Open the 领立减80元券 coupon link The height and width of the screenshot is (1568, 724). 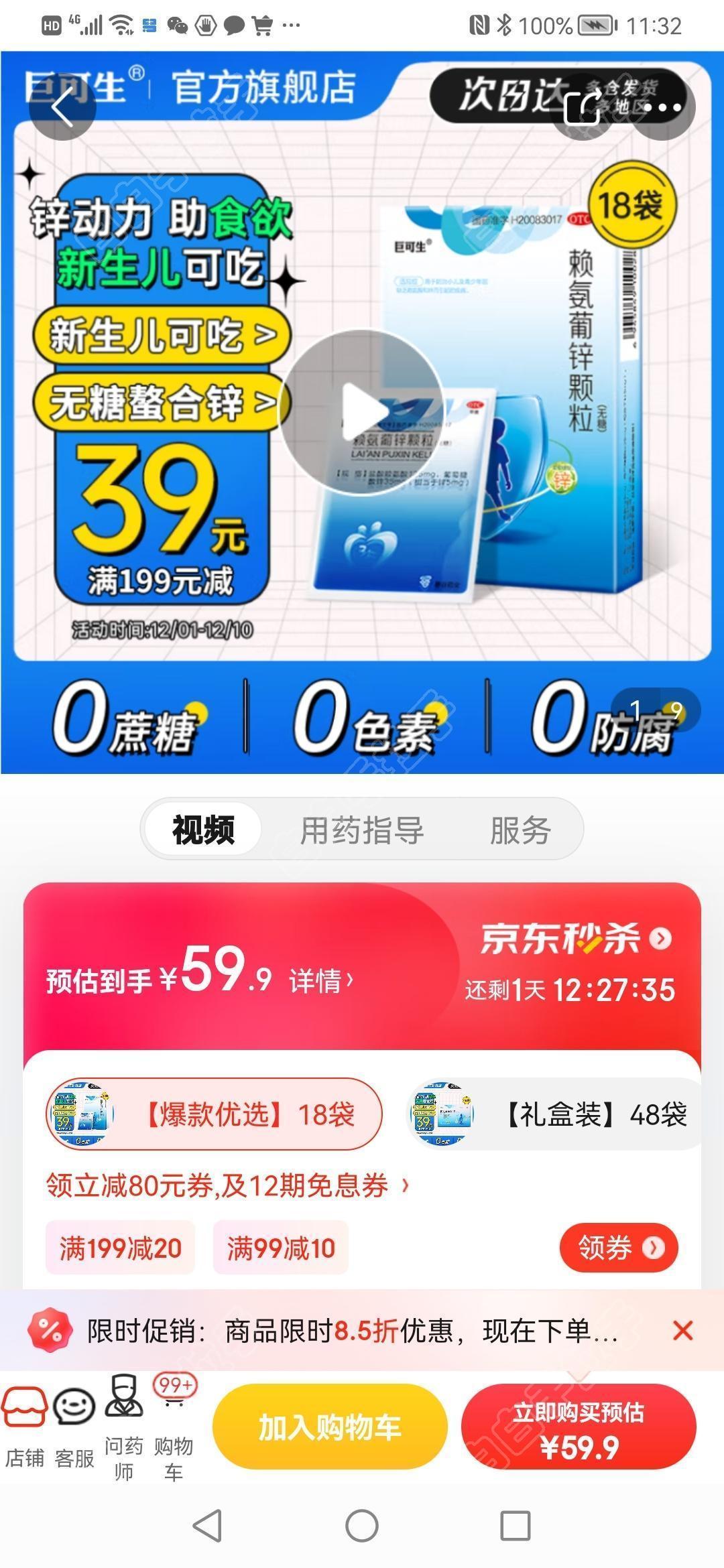coord(227,1185)
